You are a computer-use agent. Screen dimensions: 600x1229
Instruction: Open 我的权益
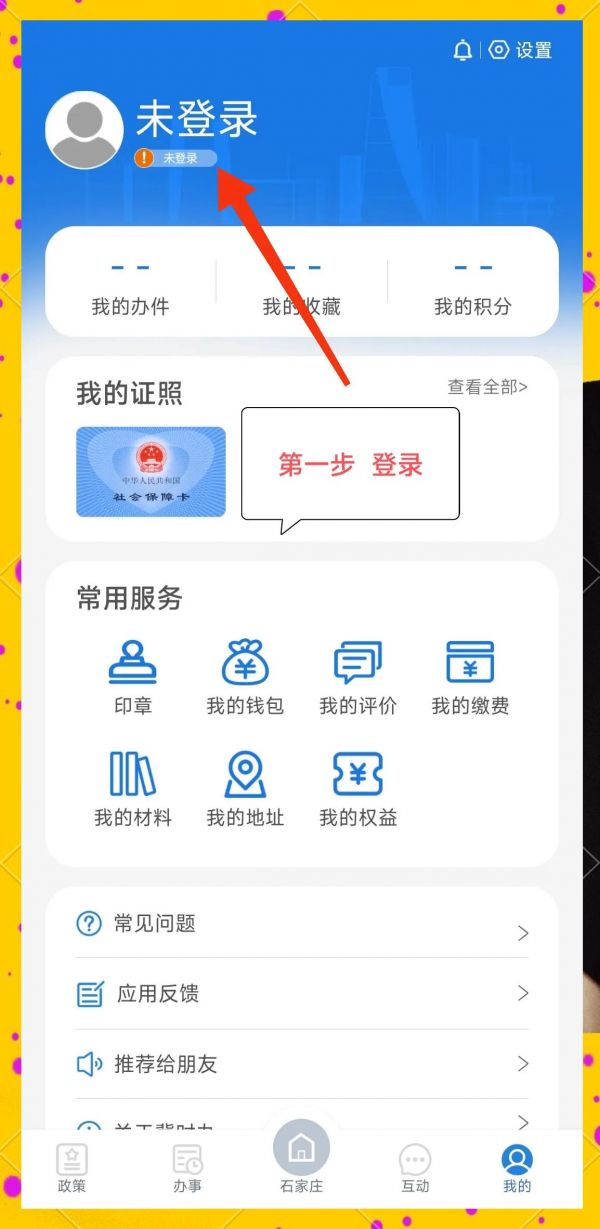click(x=358, y=790)
